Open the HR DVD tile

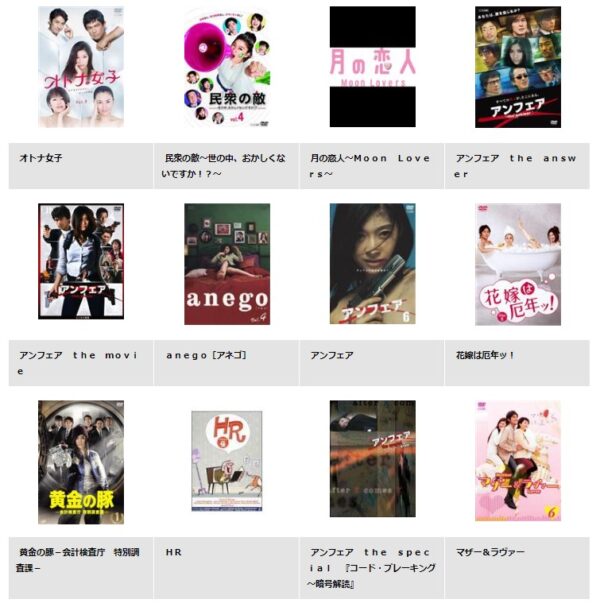click(x=227, y=461)
